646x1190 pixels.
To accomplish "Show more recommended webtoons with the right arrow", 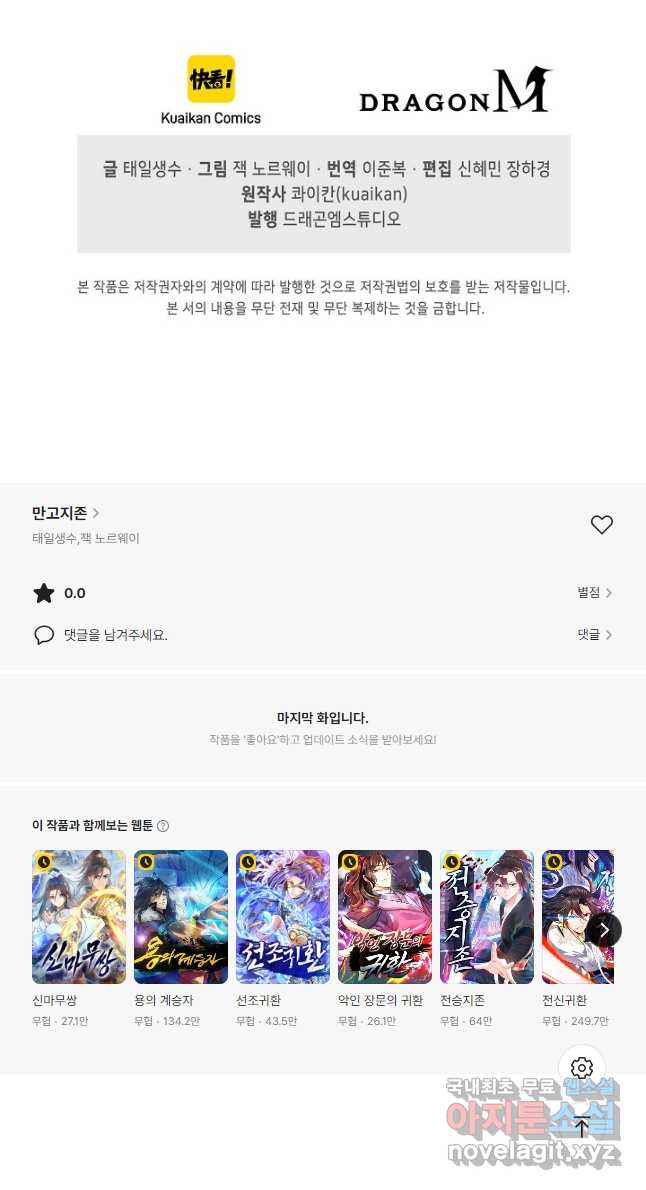I will pyautogui.click(x=604, y=930).
